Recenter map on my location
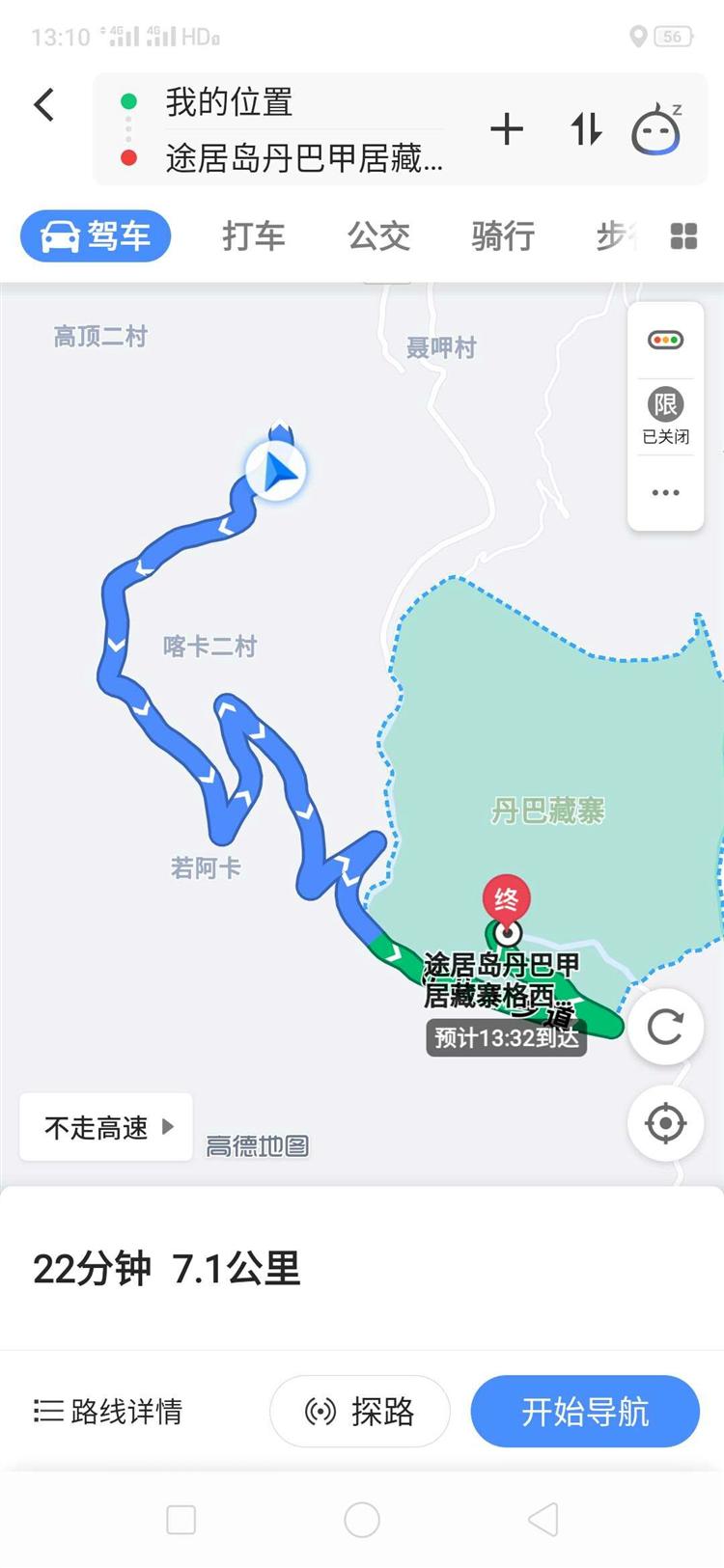The image size is (724, 1568). (x=664, y=1123)
